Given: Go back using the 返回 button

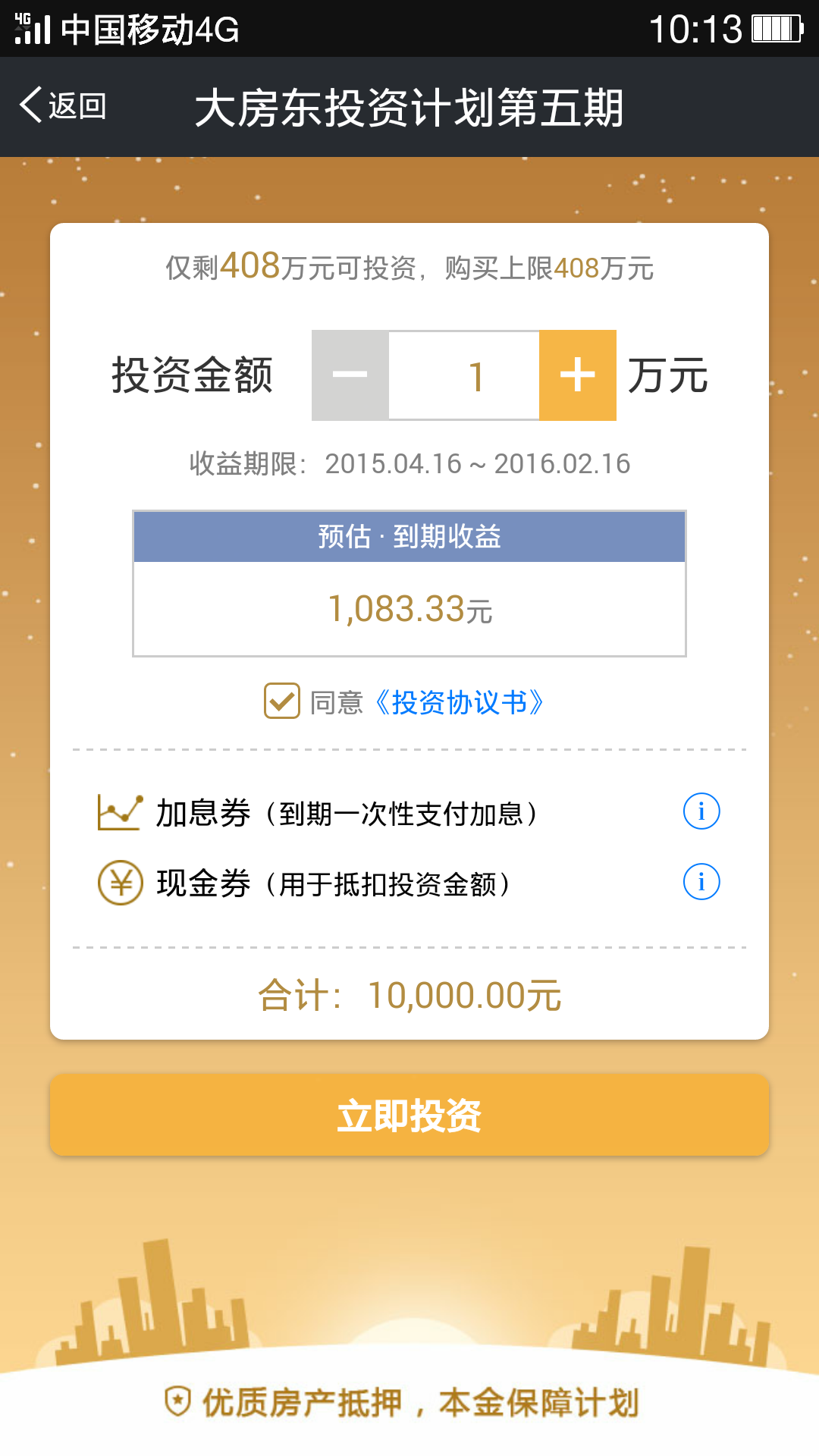Looking at the screenshot, I should pos(64,106).
